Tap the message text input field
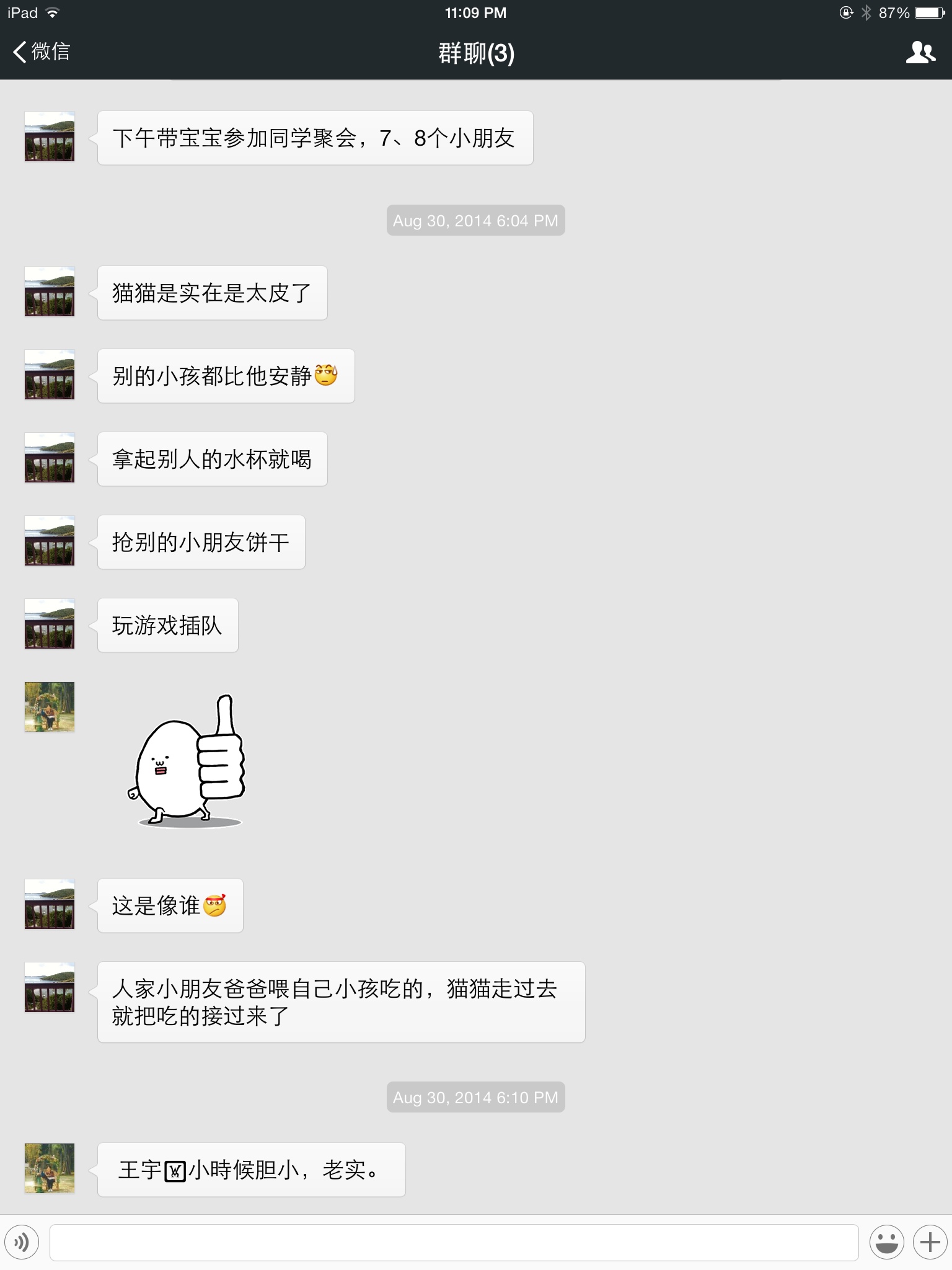Screen dimensions: 952x1270 [x=454, y=1242]
